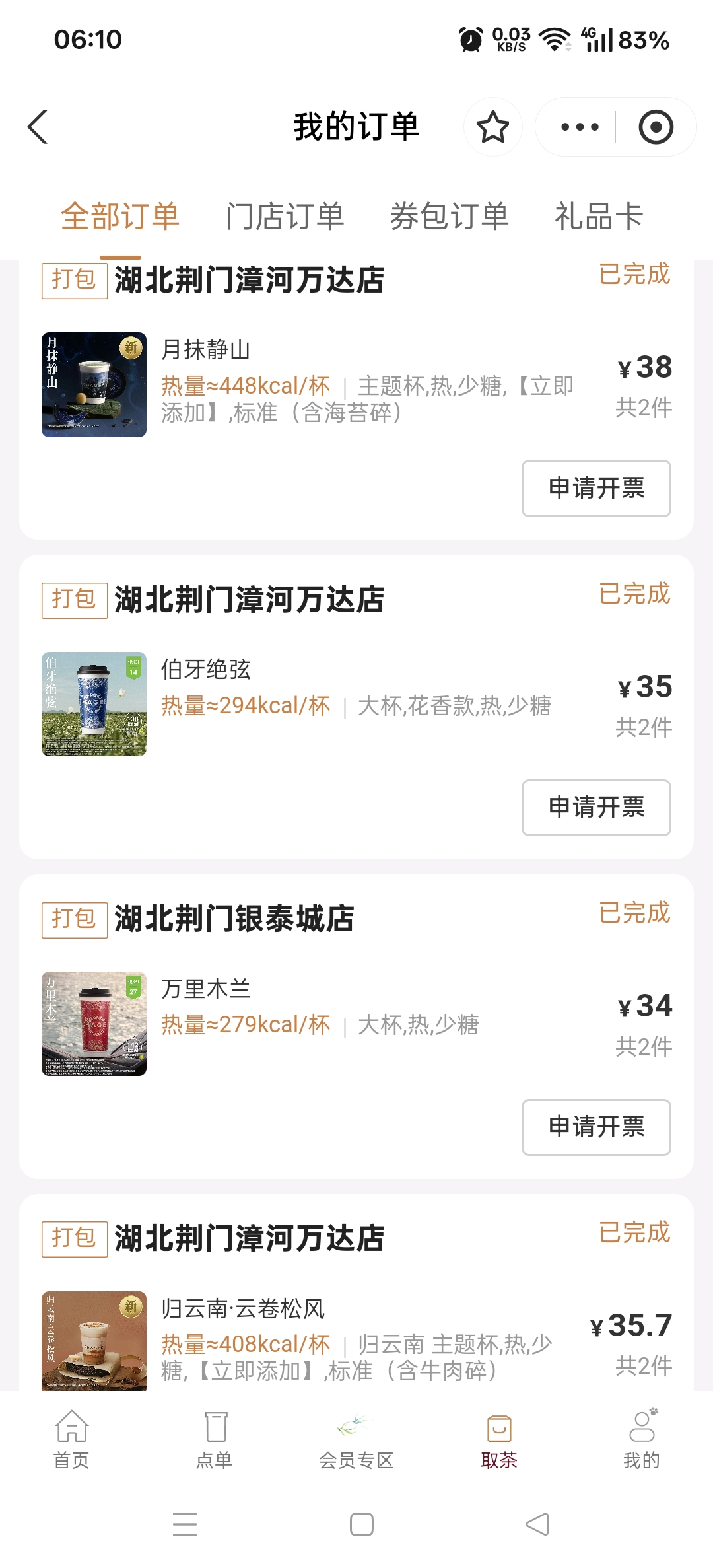713x1568 pixels.
Task: Request invoice for the 月抹静山 order
Action: [596, 488]
